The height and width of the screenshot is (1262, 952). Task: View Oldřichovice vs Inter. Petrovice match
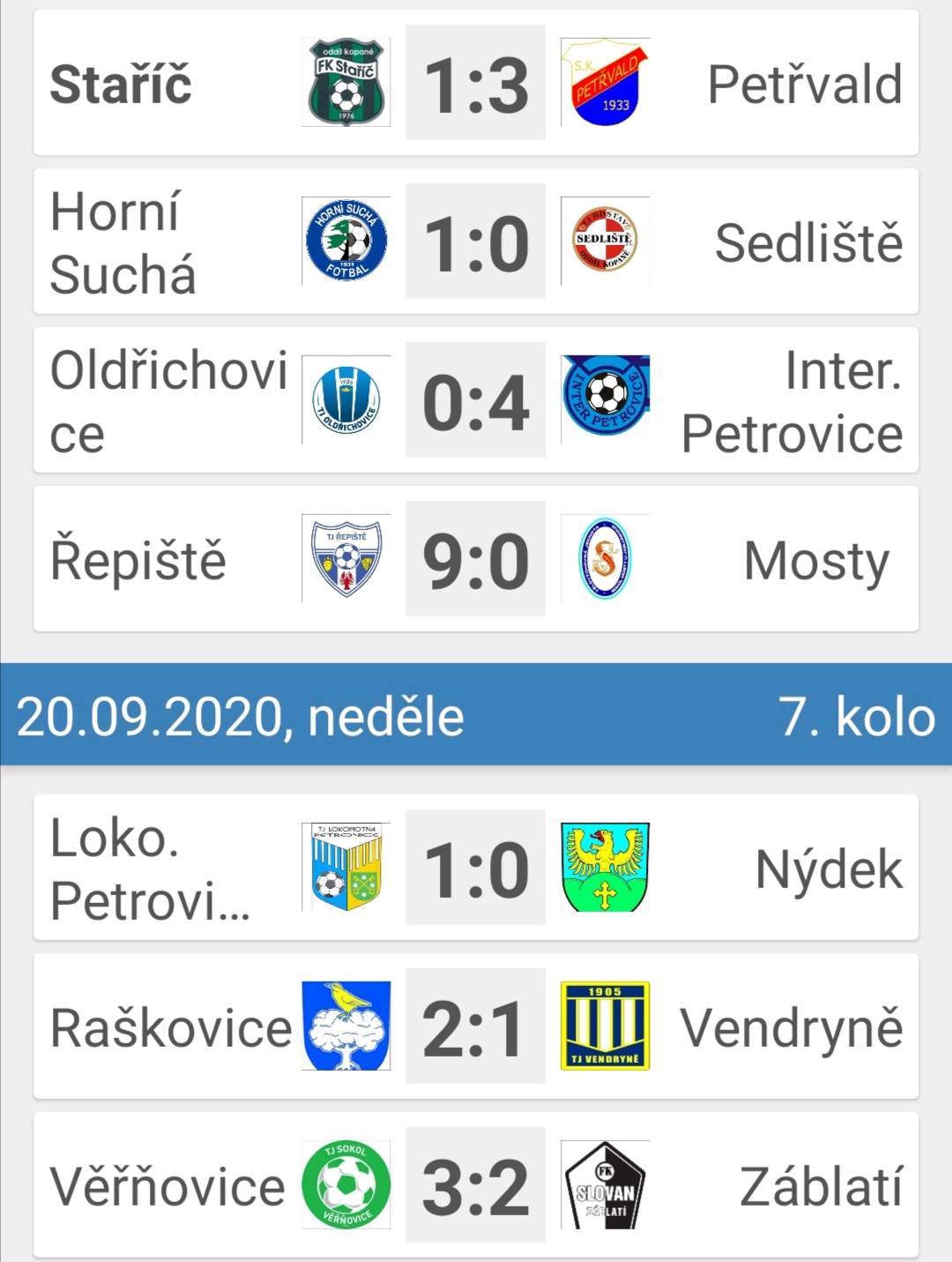click(476, 400)
